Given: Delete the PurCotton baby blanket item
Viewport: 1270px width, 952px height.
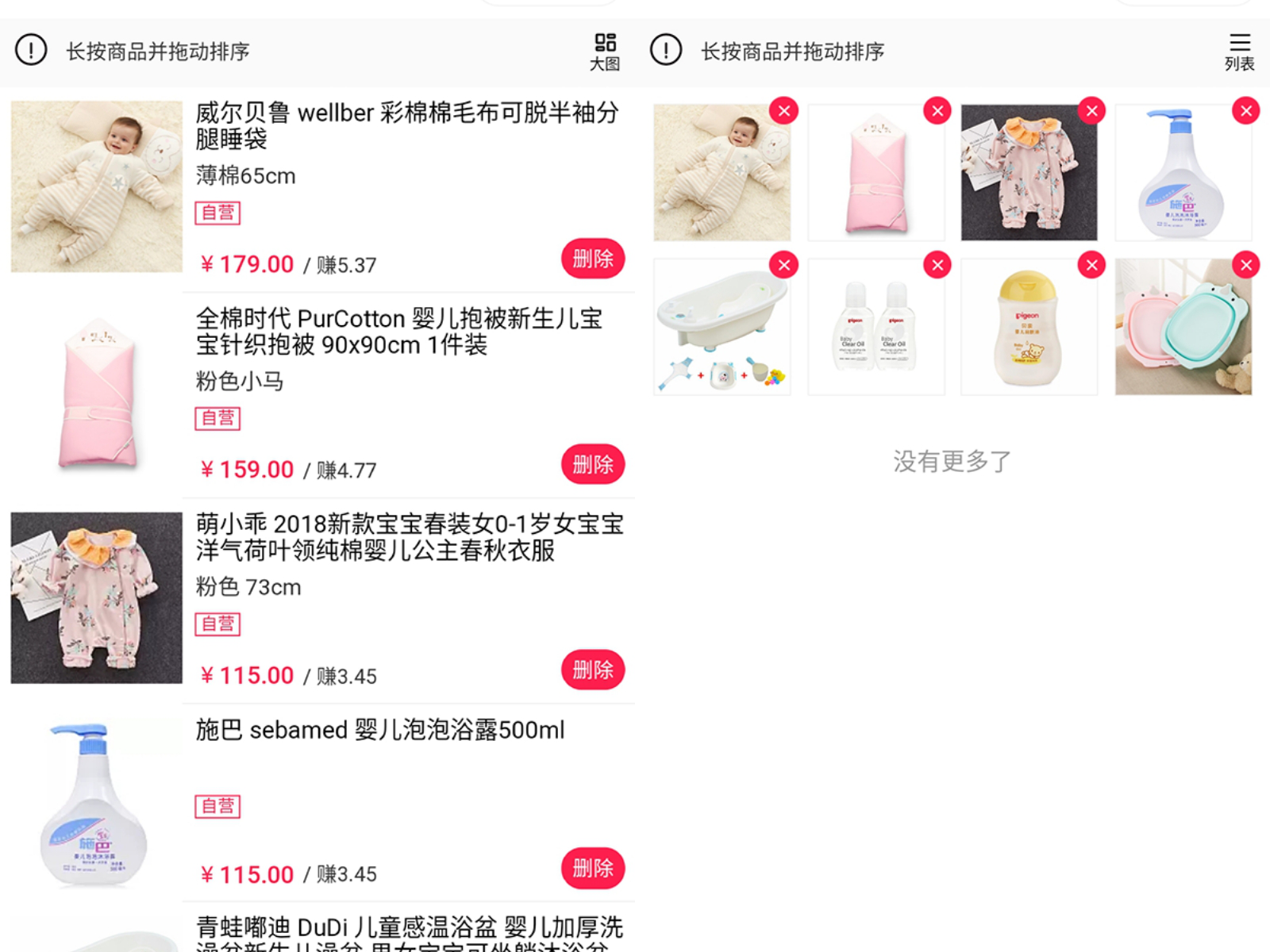Looking at the screenshot, I should click(x=592, y=464).
